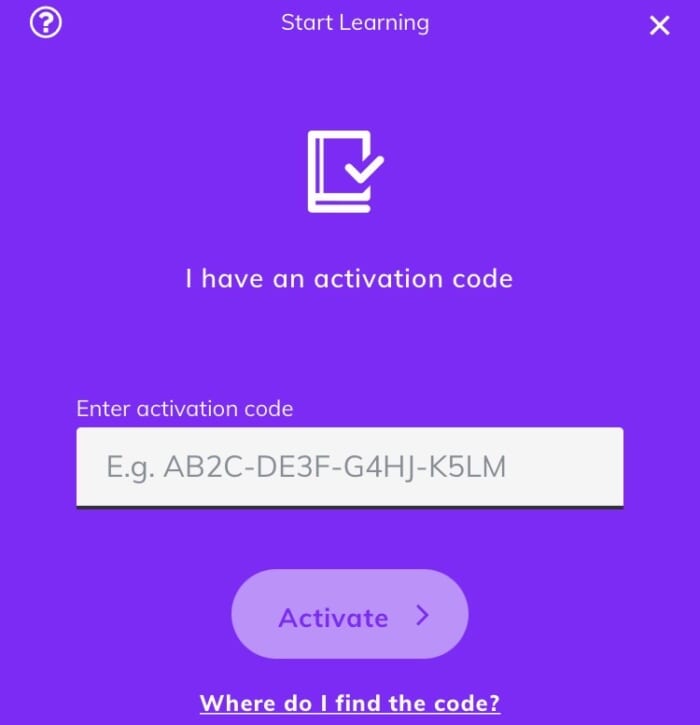This screenshot has height=725, width=700.
Task: Close the Start Learning screen
Action: click(659, 26)
